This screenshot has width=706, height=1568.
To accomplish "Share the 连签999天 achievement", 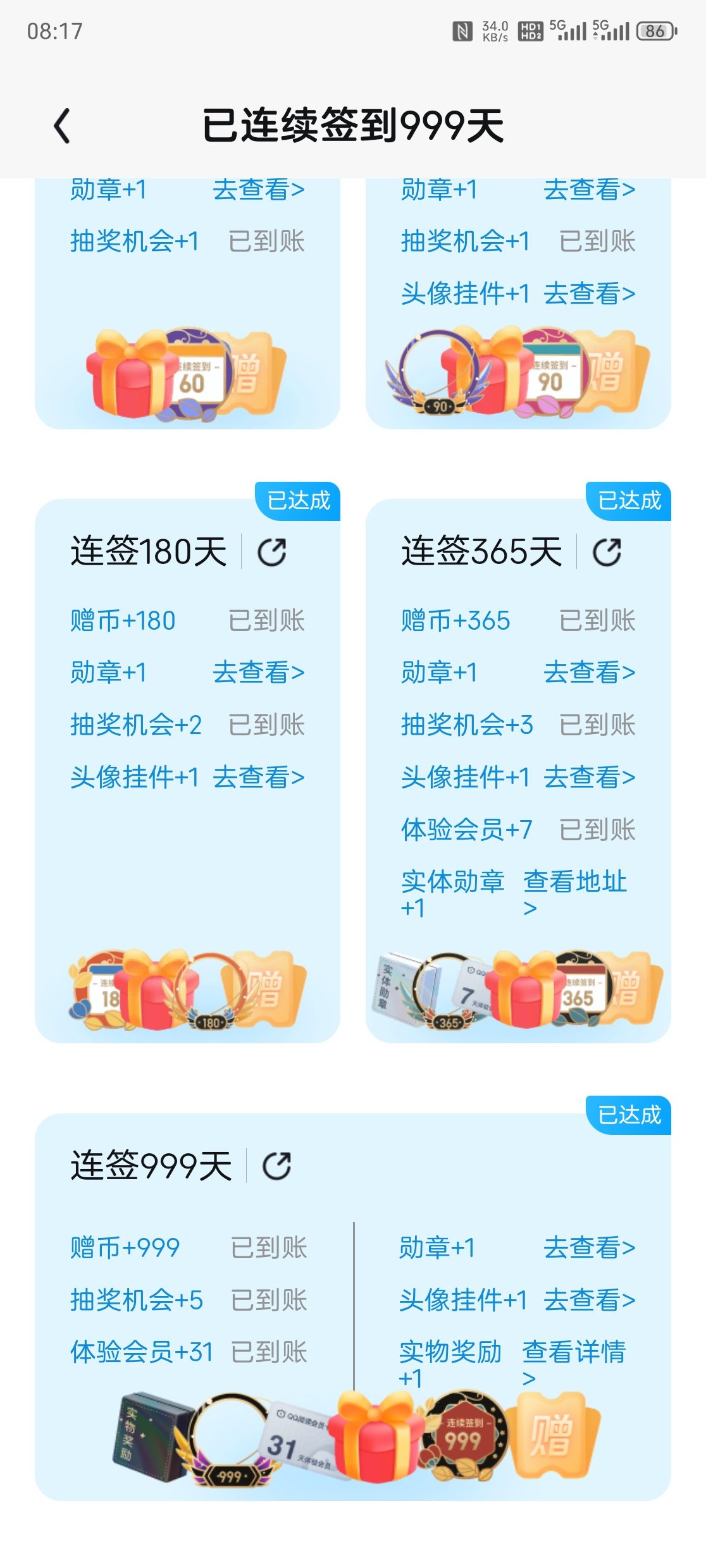I will (276, 1167).
